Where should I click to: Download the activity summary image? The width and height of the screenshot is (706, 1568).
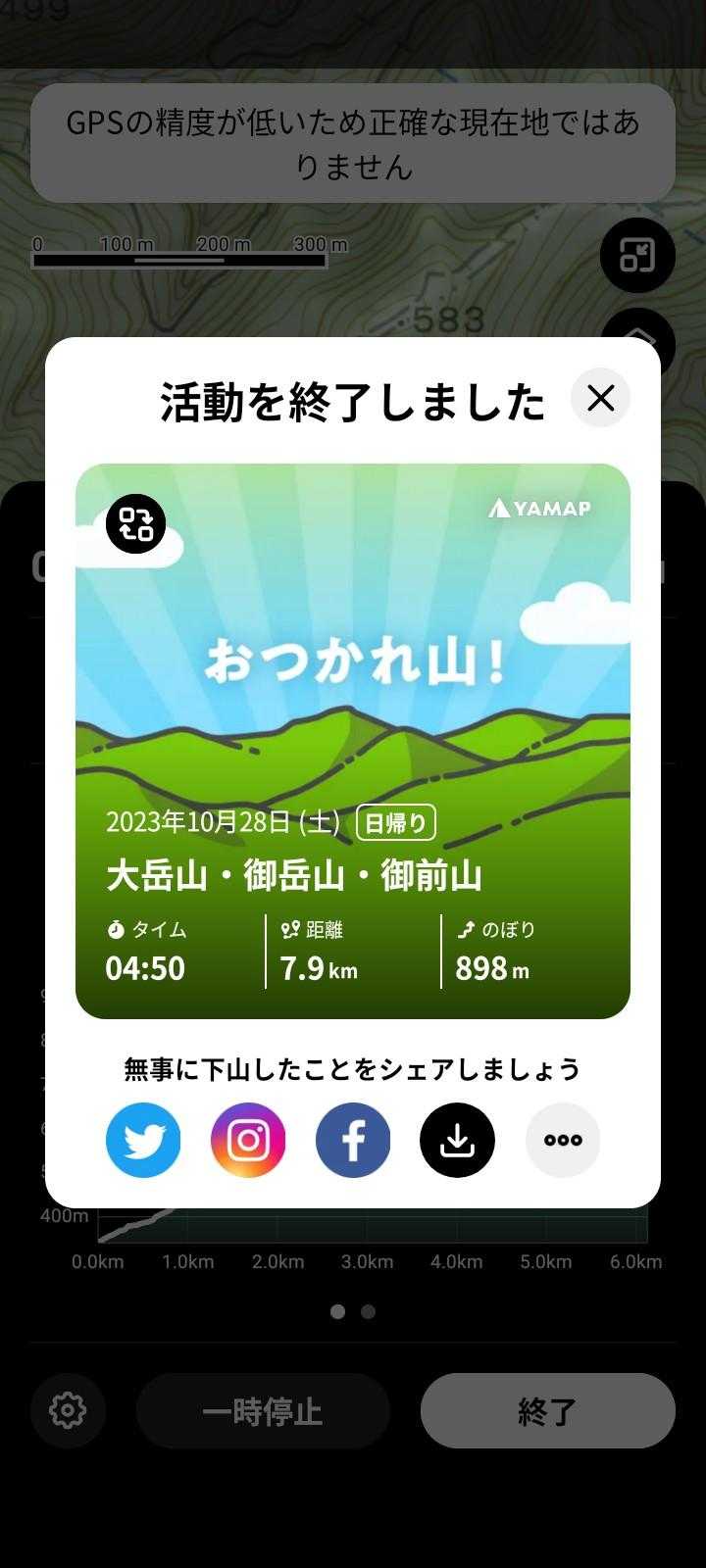point(457,1140)
